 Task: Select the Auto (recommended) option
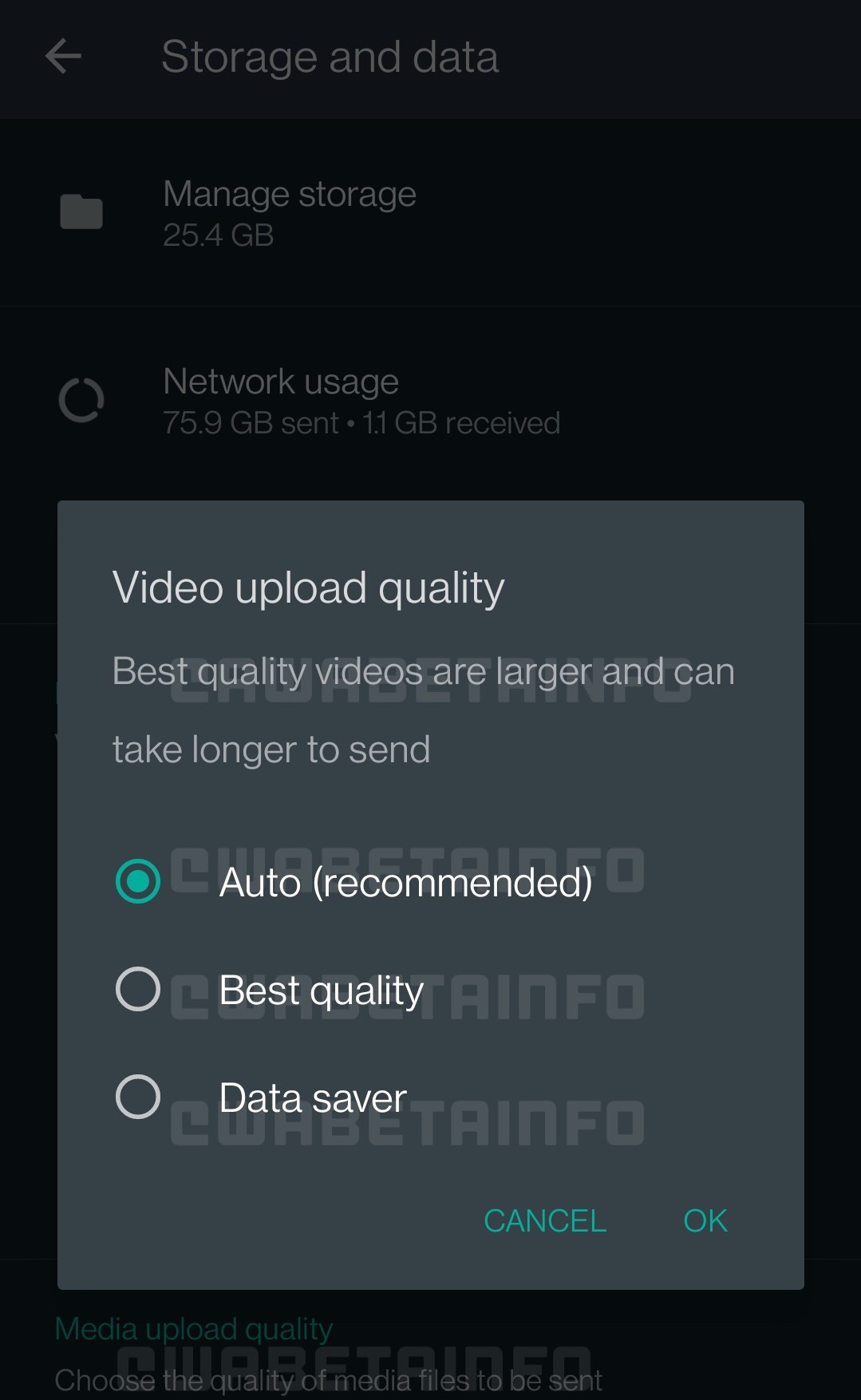click(x=354, y=881)
